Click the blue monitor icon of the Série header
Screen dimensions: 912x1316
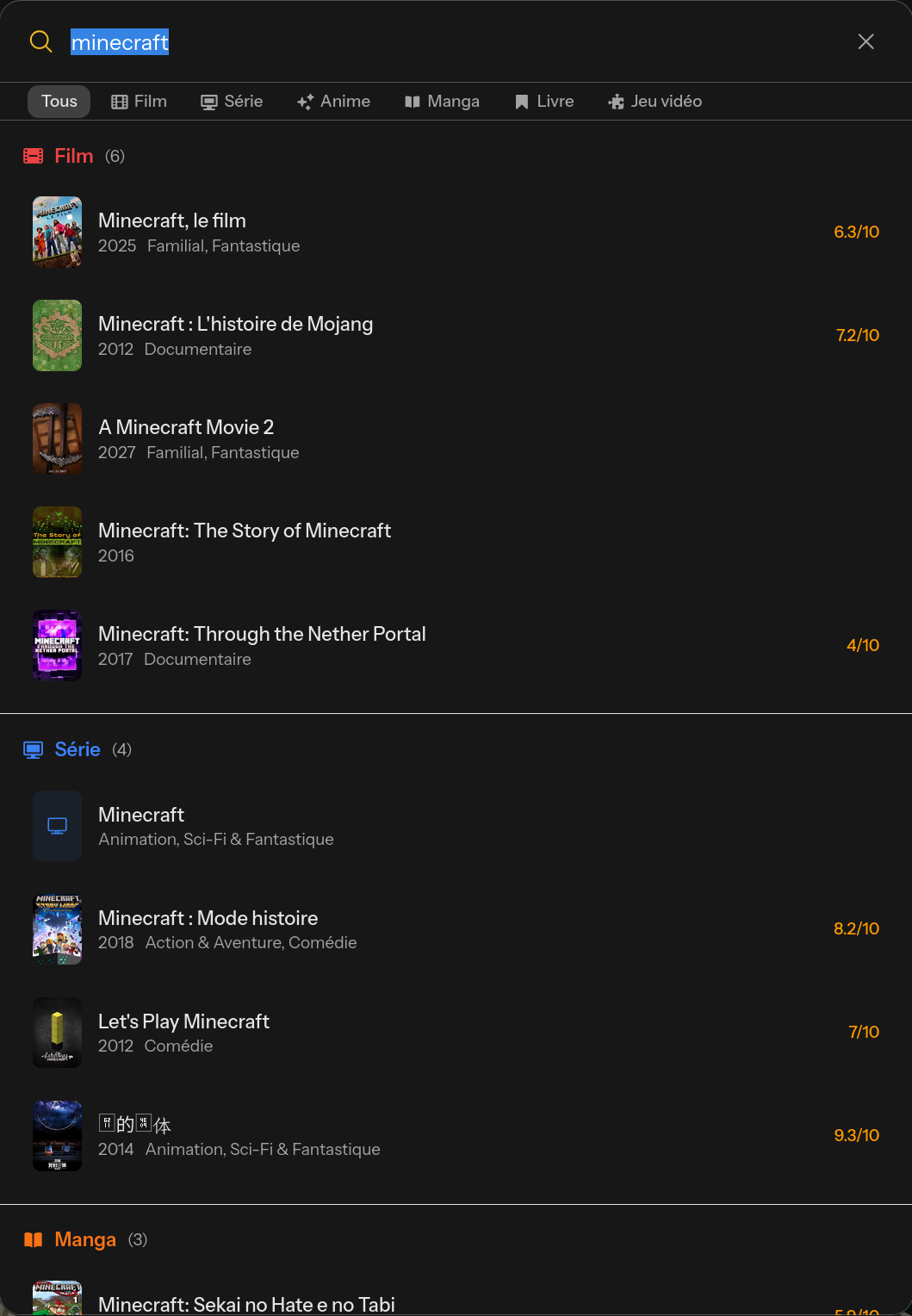pos(33,749)
